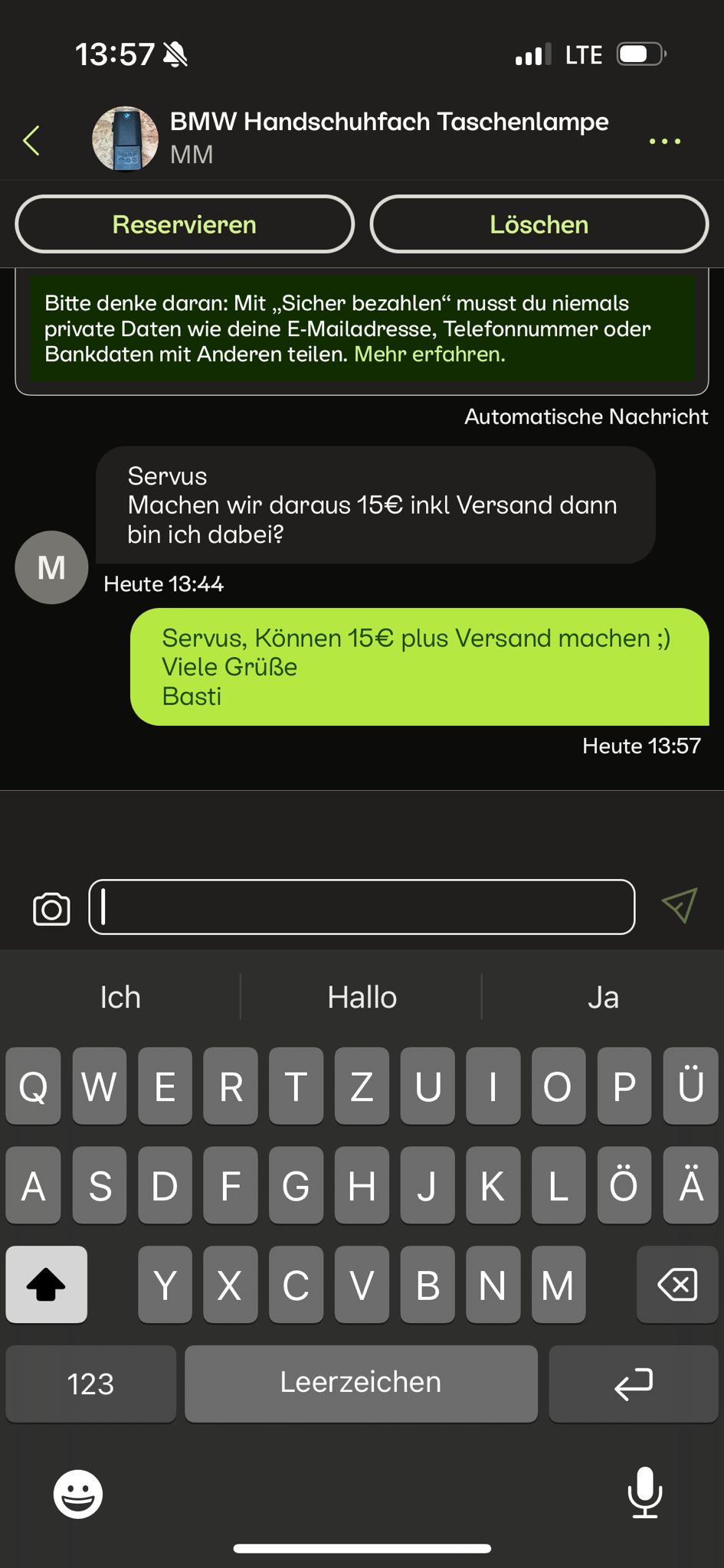View the M profile avatar
724x1568 pixels.
click(51, 567)
